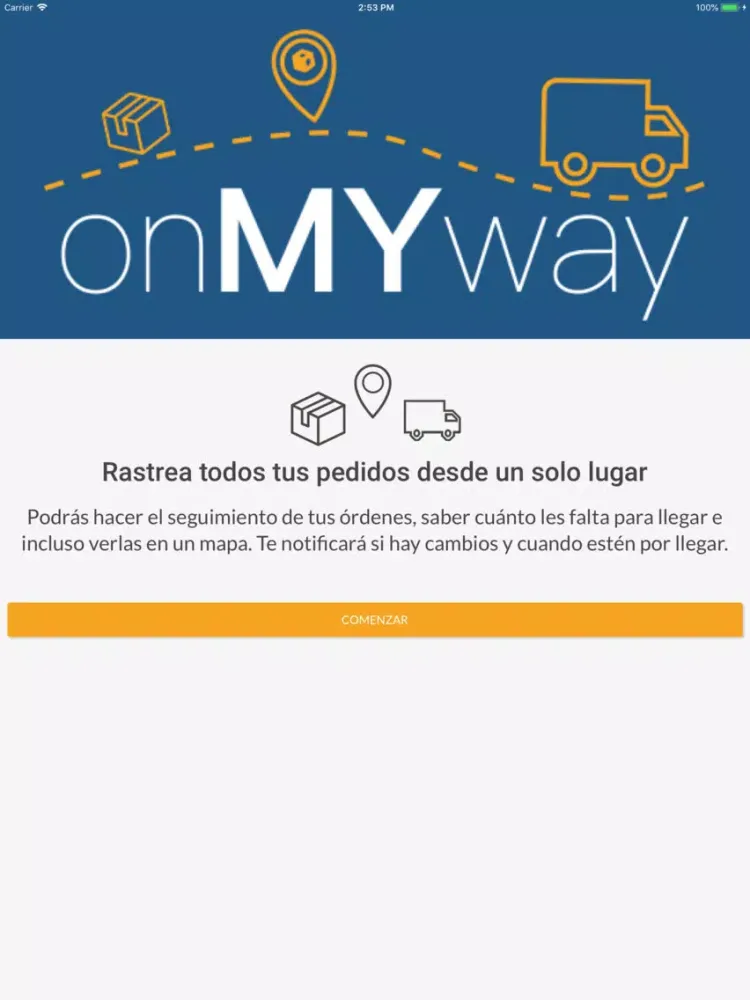Tap the paragraph starting with 'Podrás hacer el seguimiento'
Viewport: 750px width, 1000px height.
(375, 530)
